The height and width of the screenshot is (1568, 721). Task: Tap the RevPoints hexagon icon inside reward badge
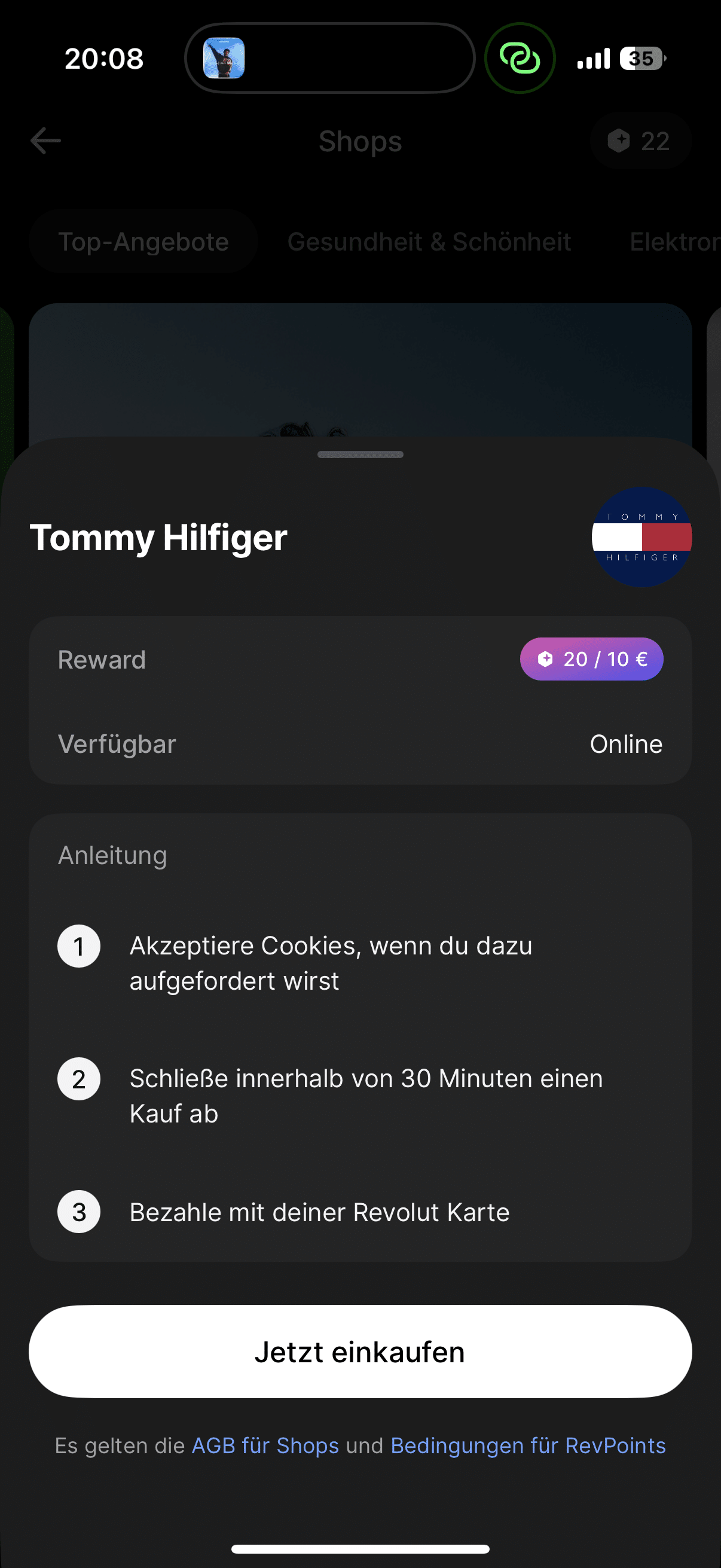tap(546, 658)
